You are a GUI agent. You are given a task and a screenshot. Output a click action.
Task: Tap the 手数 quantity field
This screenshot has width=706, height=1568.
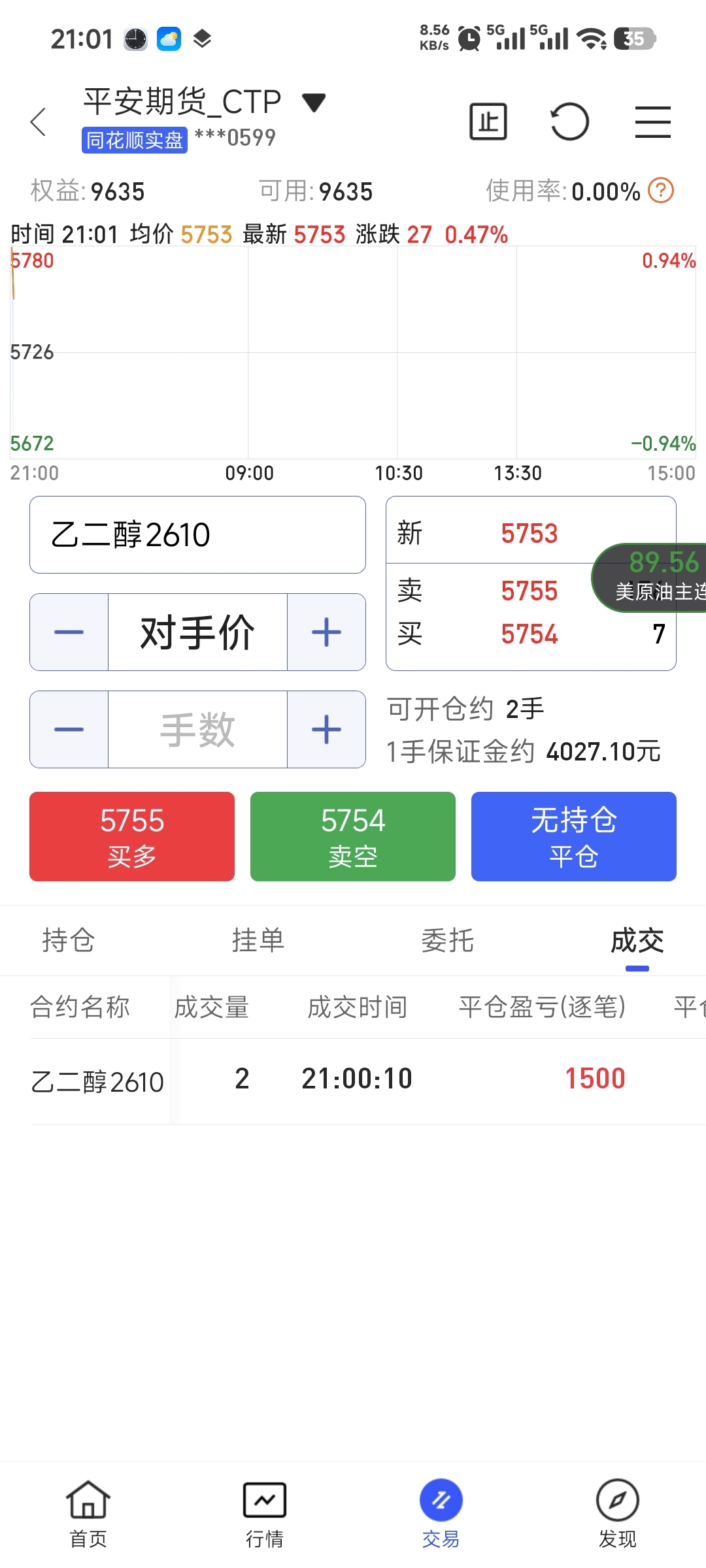point(197,729)
